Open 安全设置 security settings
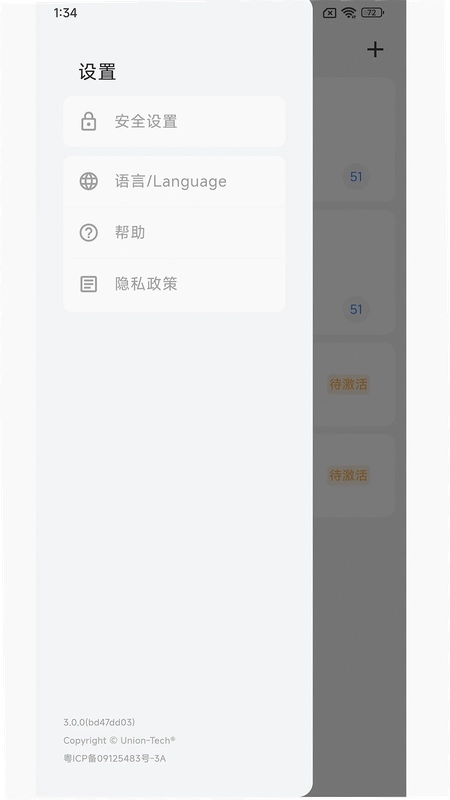 coord(174,121)
